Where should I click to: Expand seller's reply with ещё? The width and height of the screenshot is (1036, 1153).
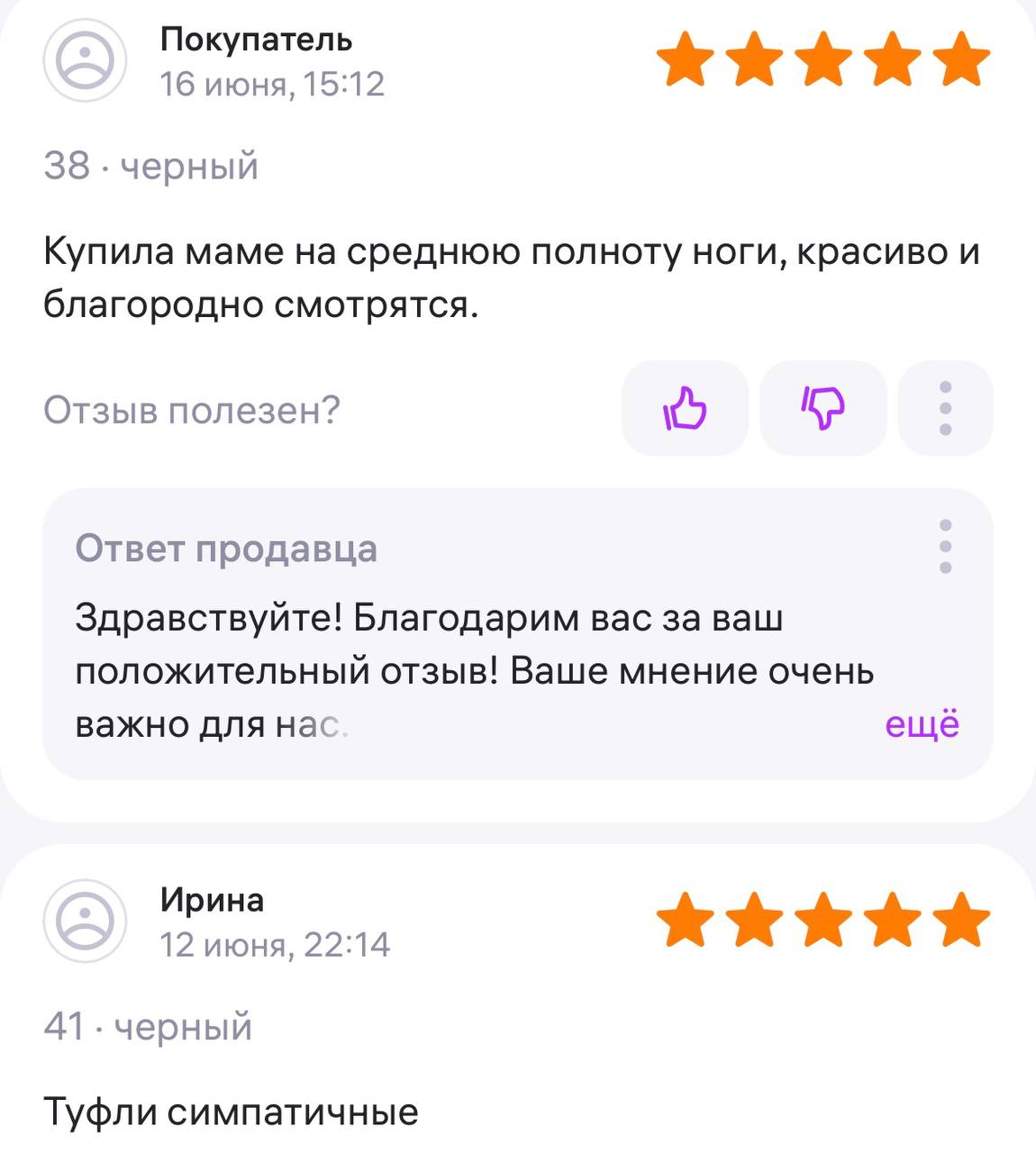(922, 724)
